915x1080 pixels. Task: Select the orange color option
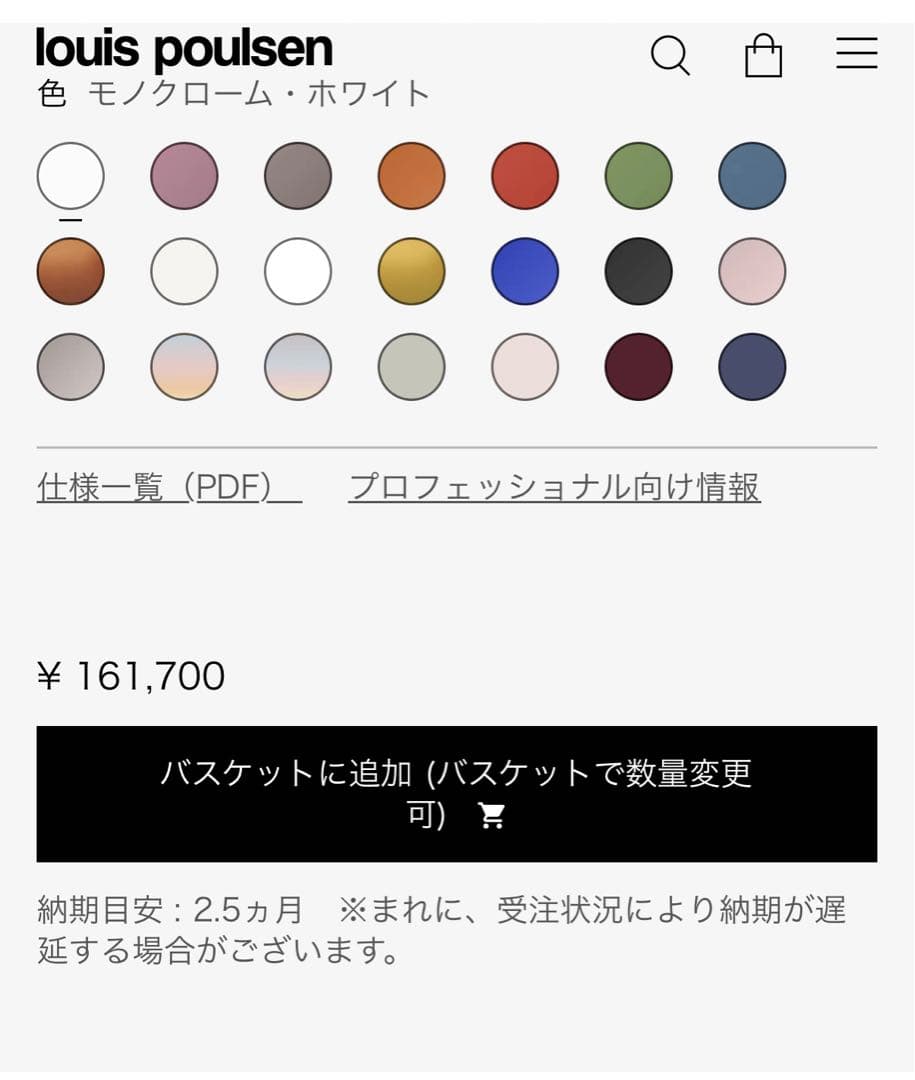[411, 175]
